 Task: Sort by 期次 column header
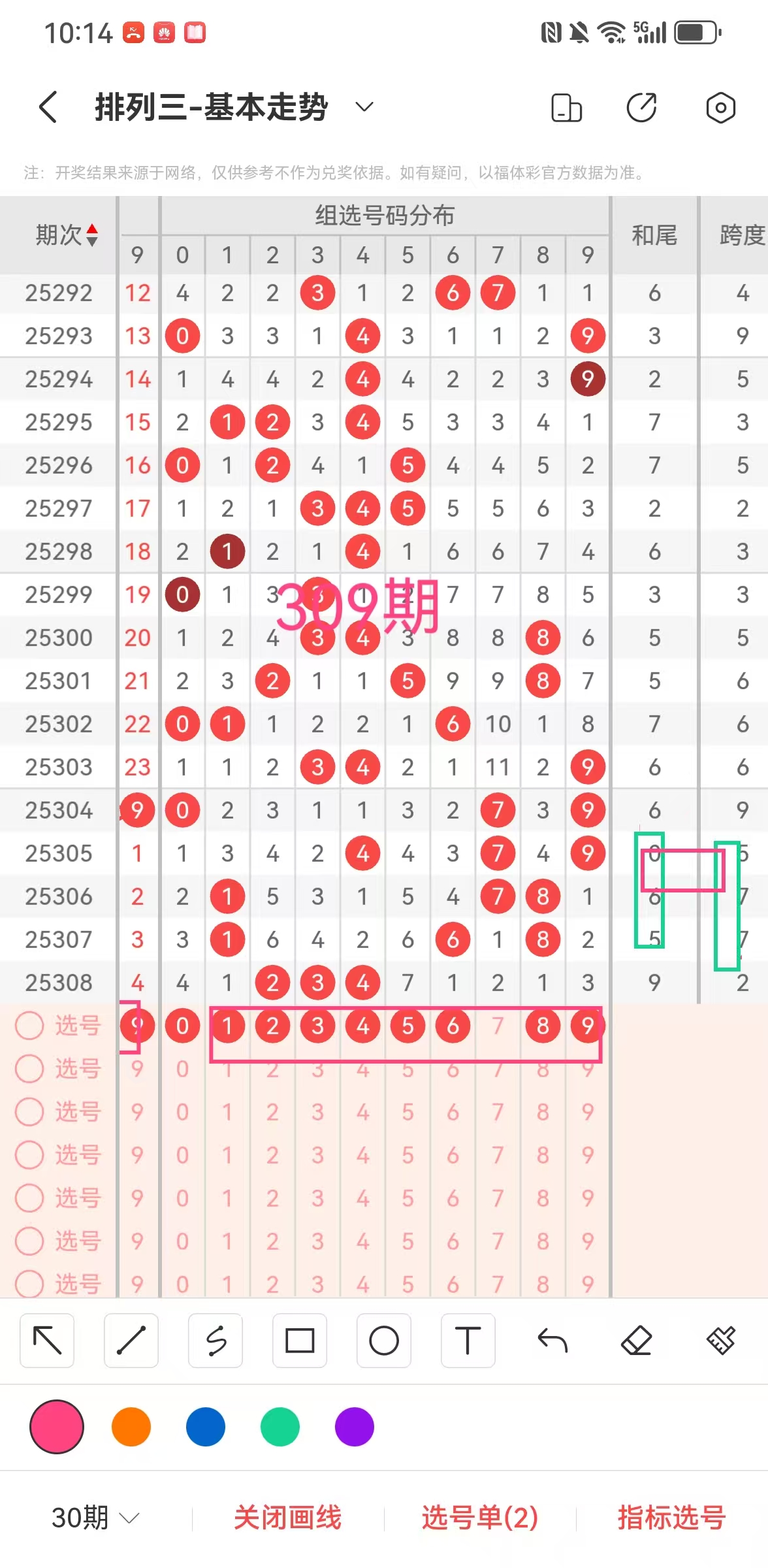pyautogui.click(x=67, y=235)
